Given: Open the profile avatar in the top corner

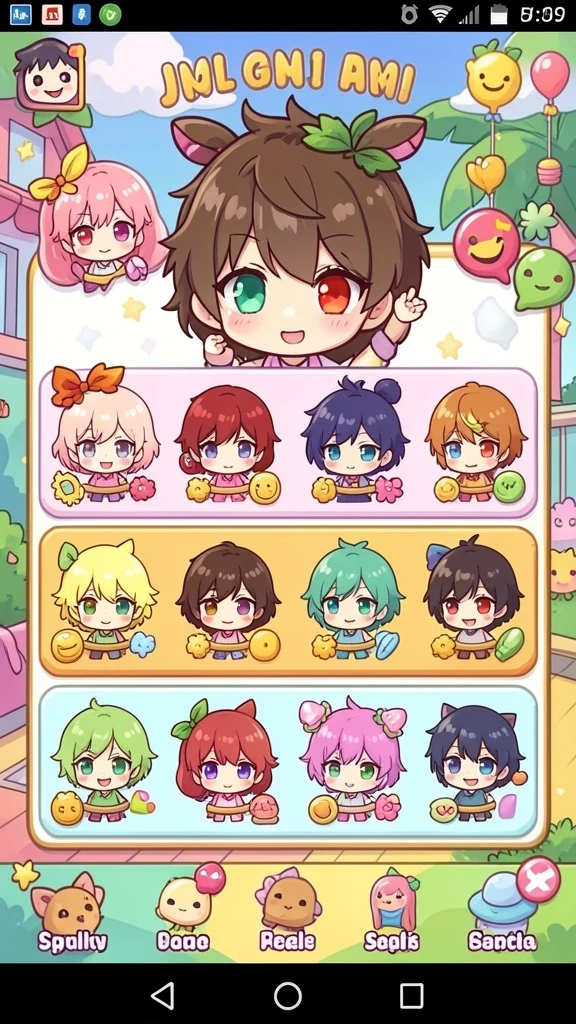Looking at the screenshot, I should point(50,76).
